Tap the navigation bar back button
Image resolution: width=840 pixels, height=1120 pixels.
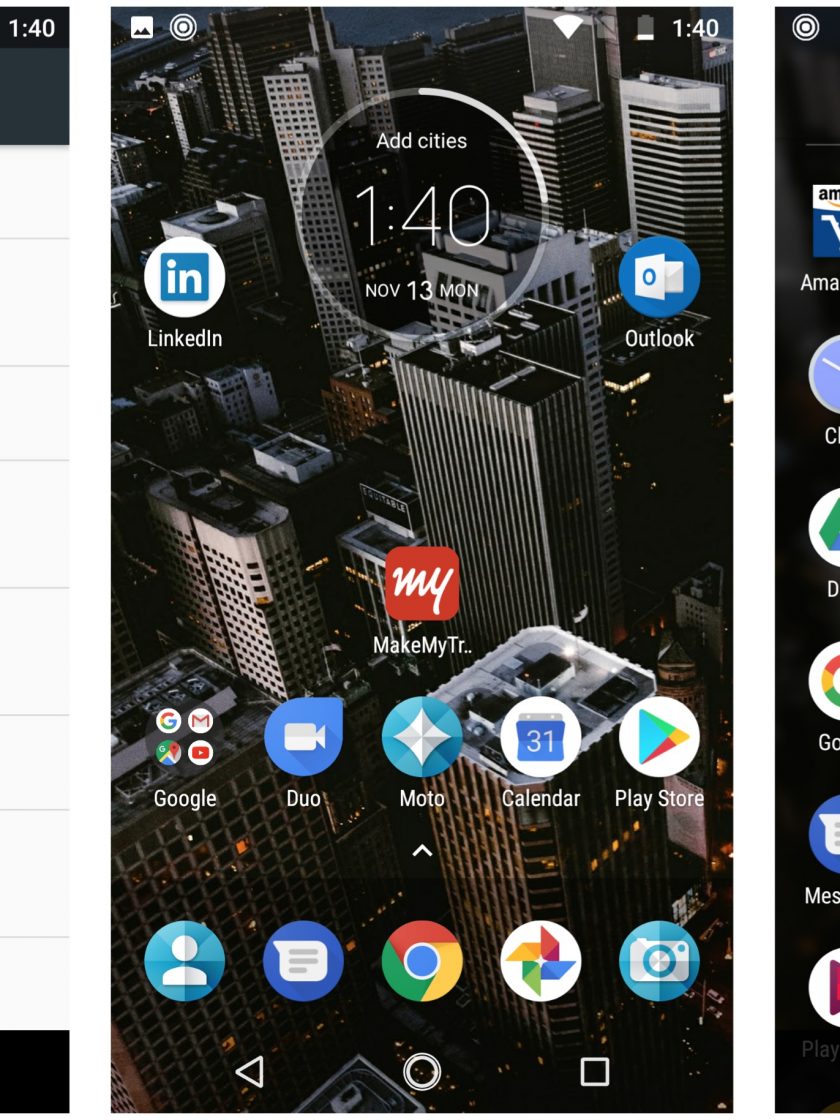pyautogui.click(x=249, y=1071)
